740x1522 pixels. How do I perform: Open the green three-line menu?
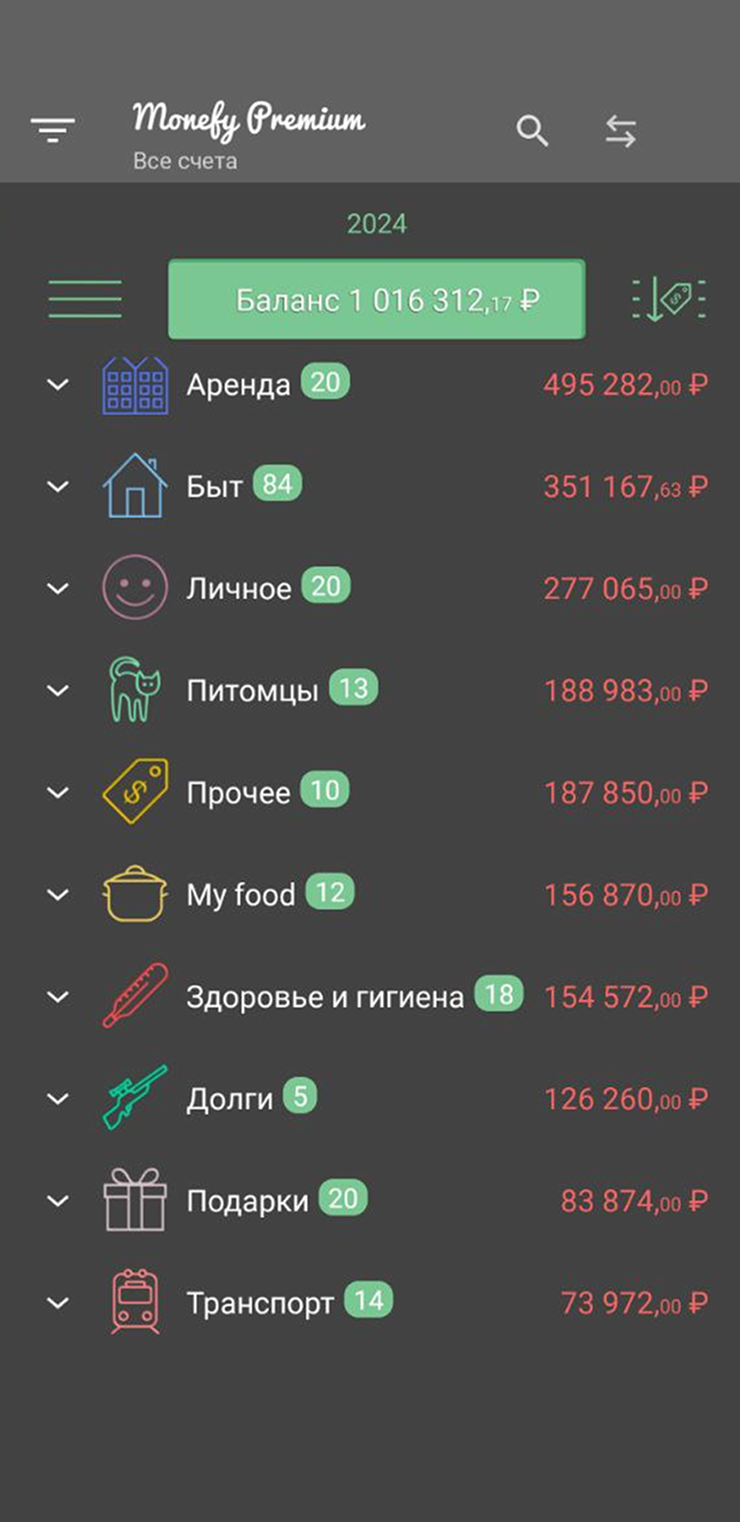tap(85, 299)
